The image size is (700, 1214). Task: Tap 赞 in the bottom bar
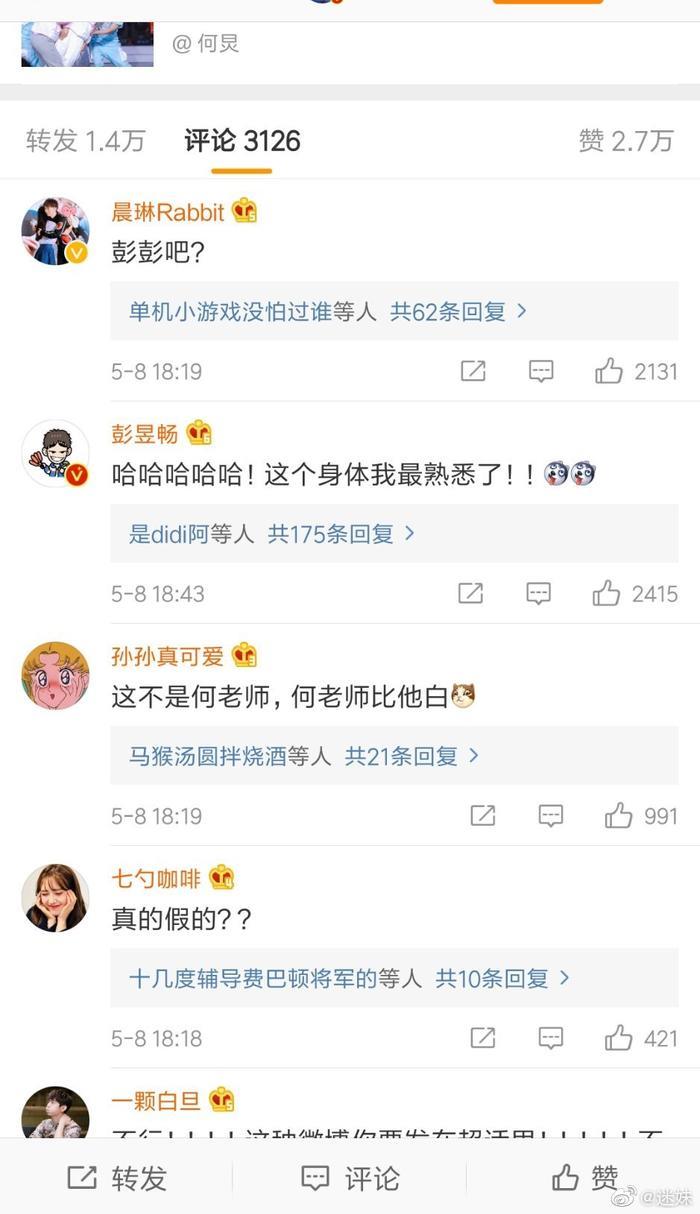585,1178
